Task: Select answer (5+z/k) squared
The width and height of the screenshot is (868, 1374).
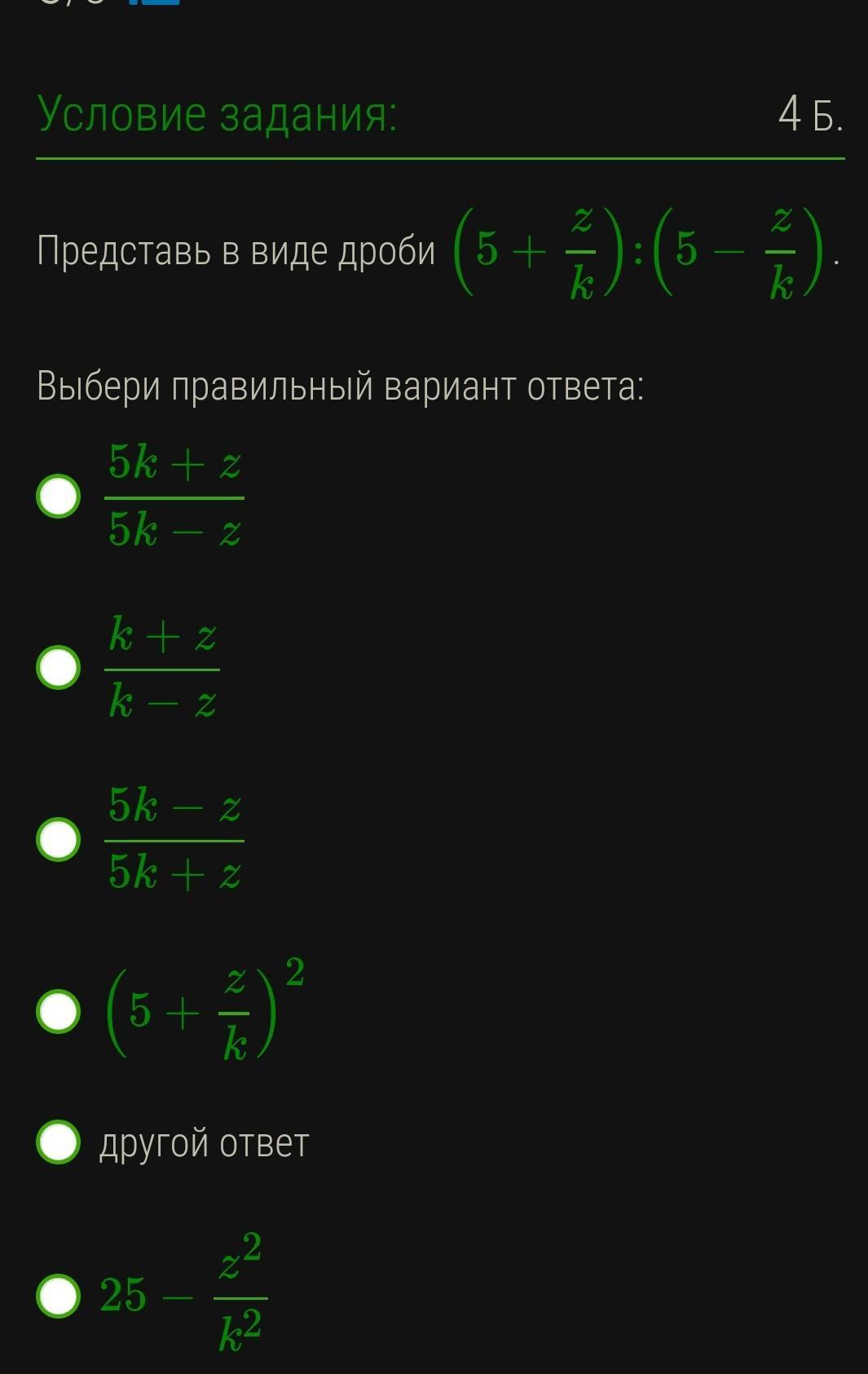Action: click(x=59, y=1012)
